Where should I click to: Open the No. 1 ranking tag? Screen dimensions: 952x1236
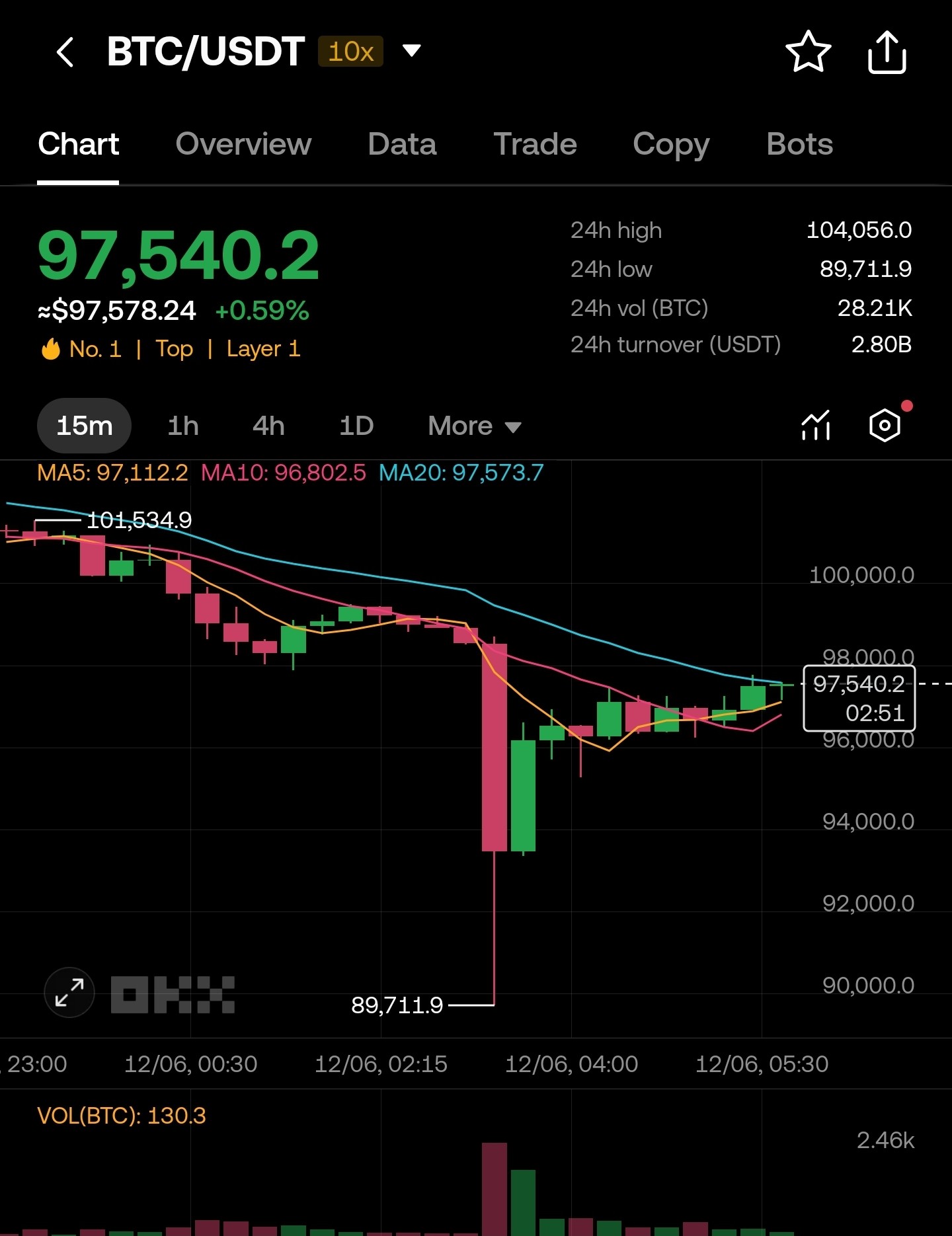tap(95, 349)
